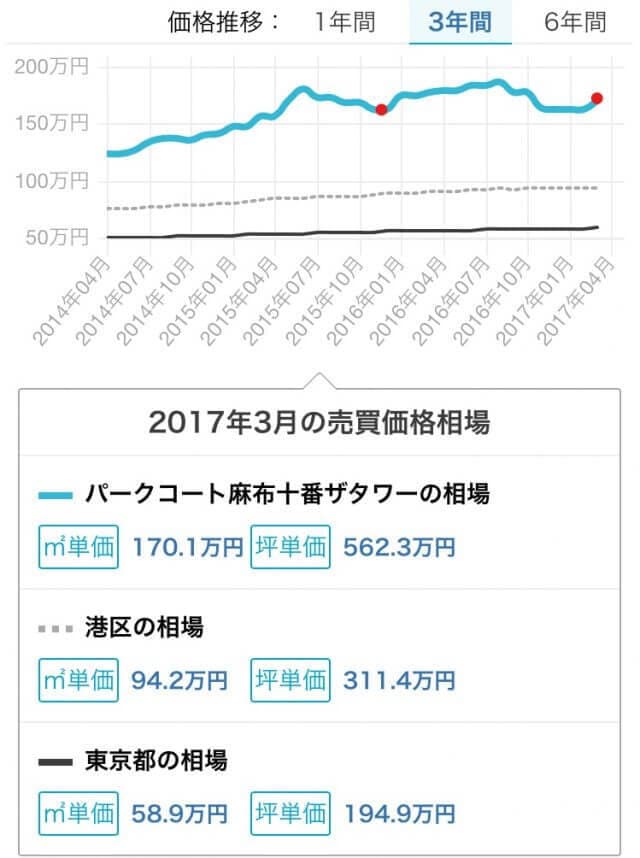Switch price trend to 1年間
This screenshot has width=640, height=858.
(x=345, y=22)
